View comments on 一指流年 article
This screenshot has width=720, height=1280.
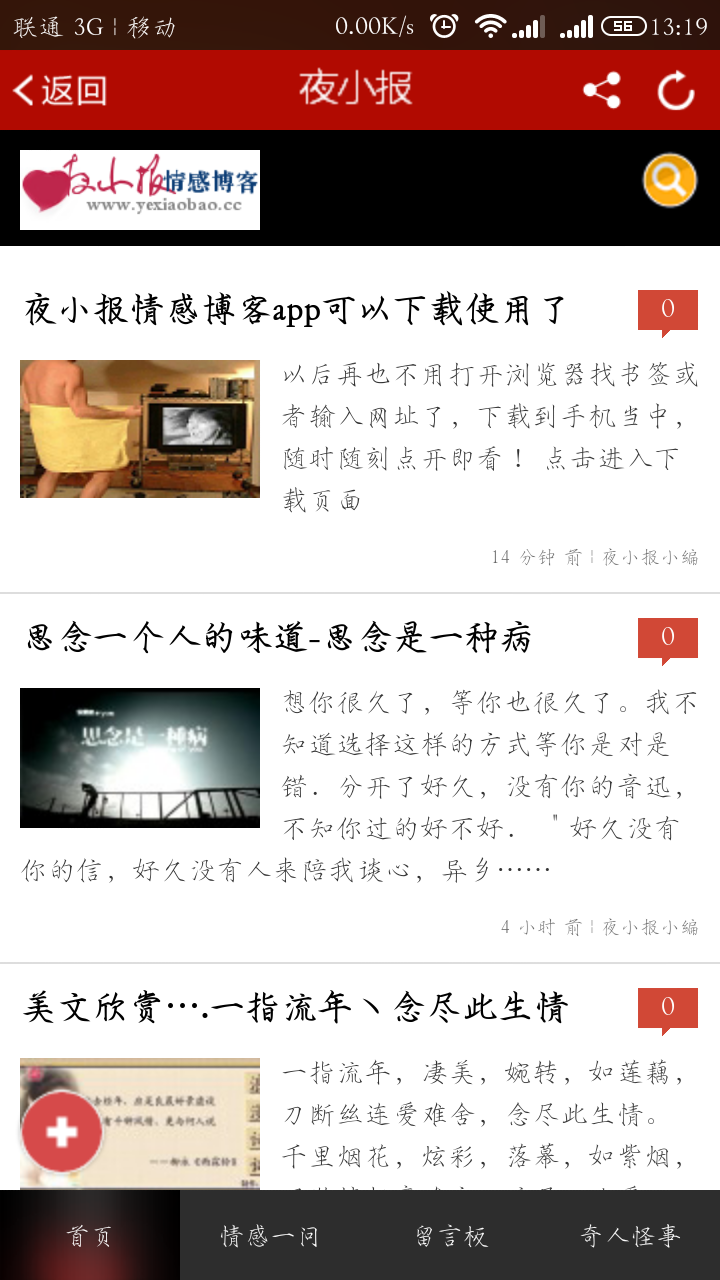[667, 1008]
